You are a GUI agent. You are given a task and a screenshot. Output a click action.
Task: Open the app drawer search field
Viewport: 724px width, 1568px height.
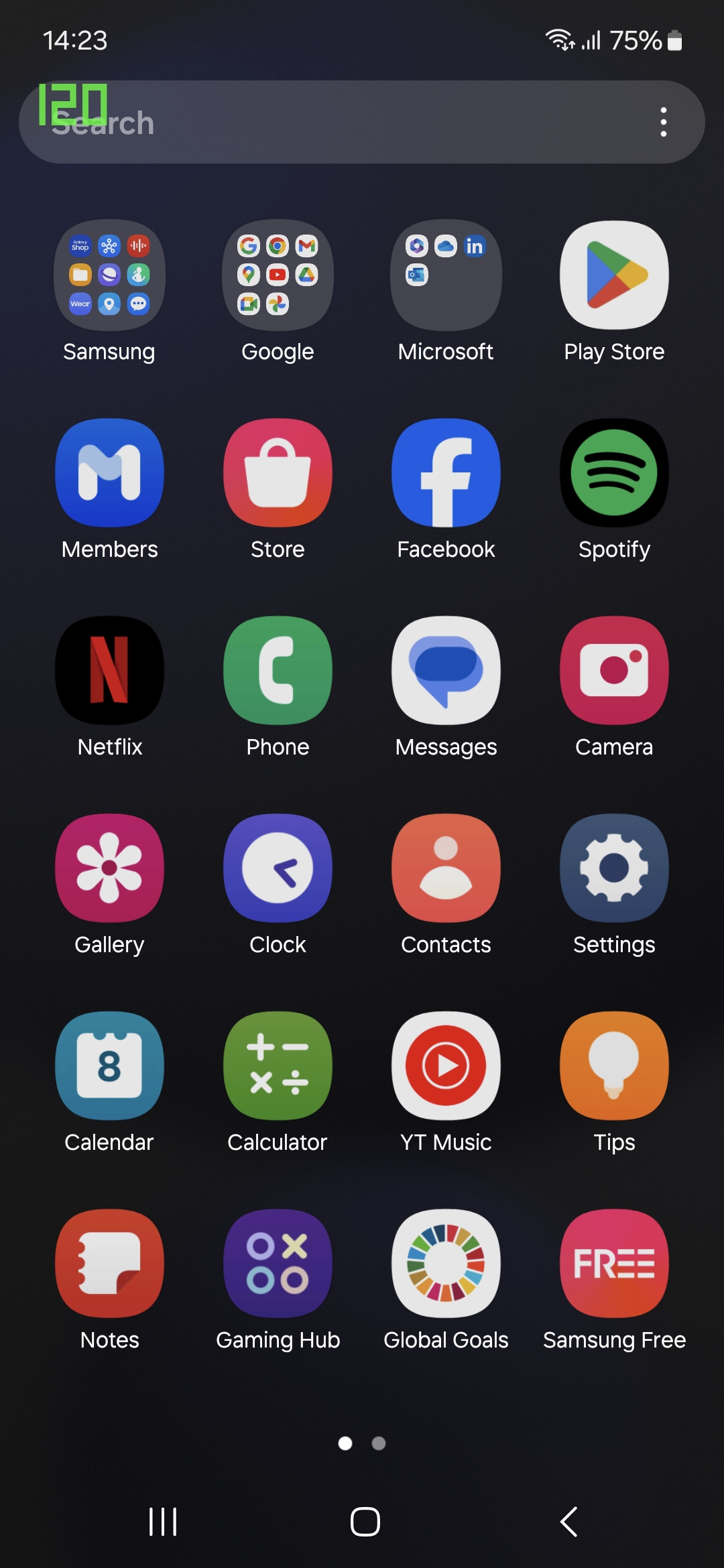335,123
